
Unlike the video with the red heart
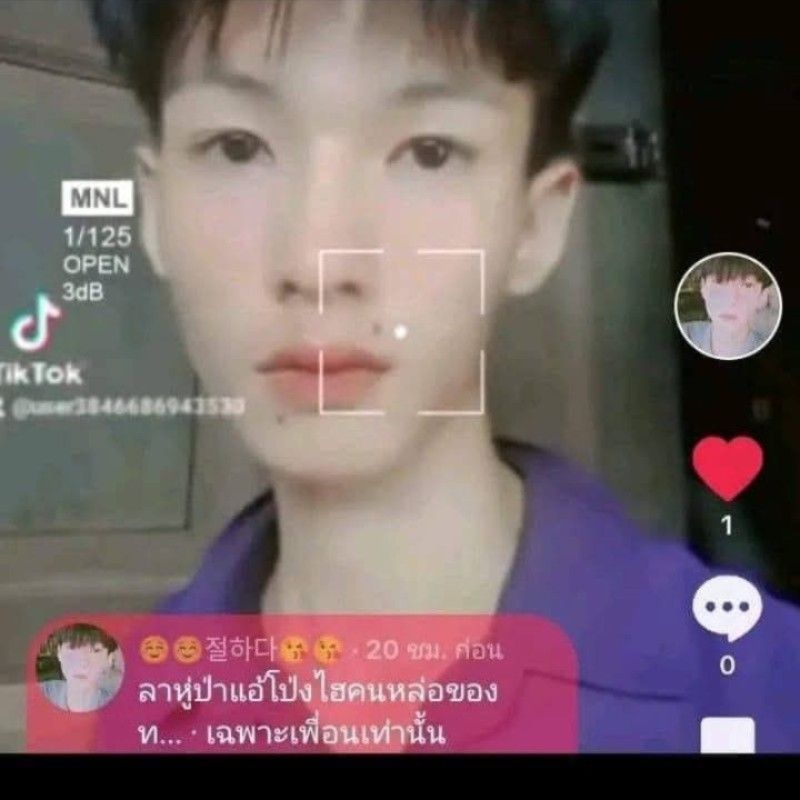click(727, 467)
